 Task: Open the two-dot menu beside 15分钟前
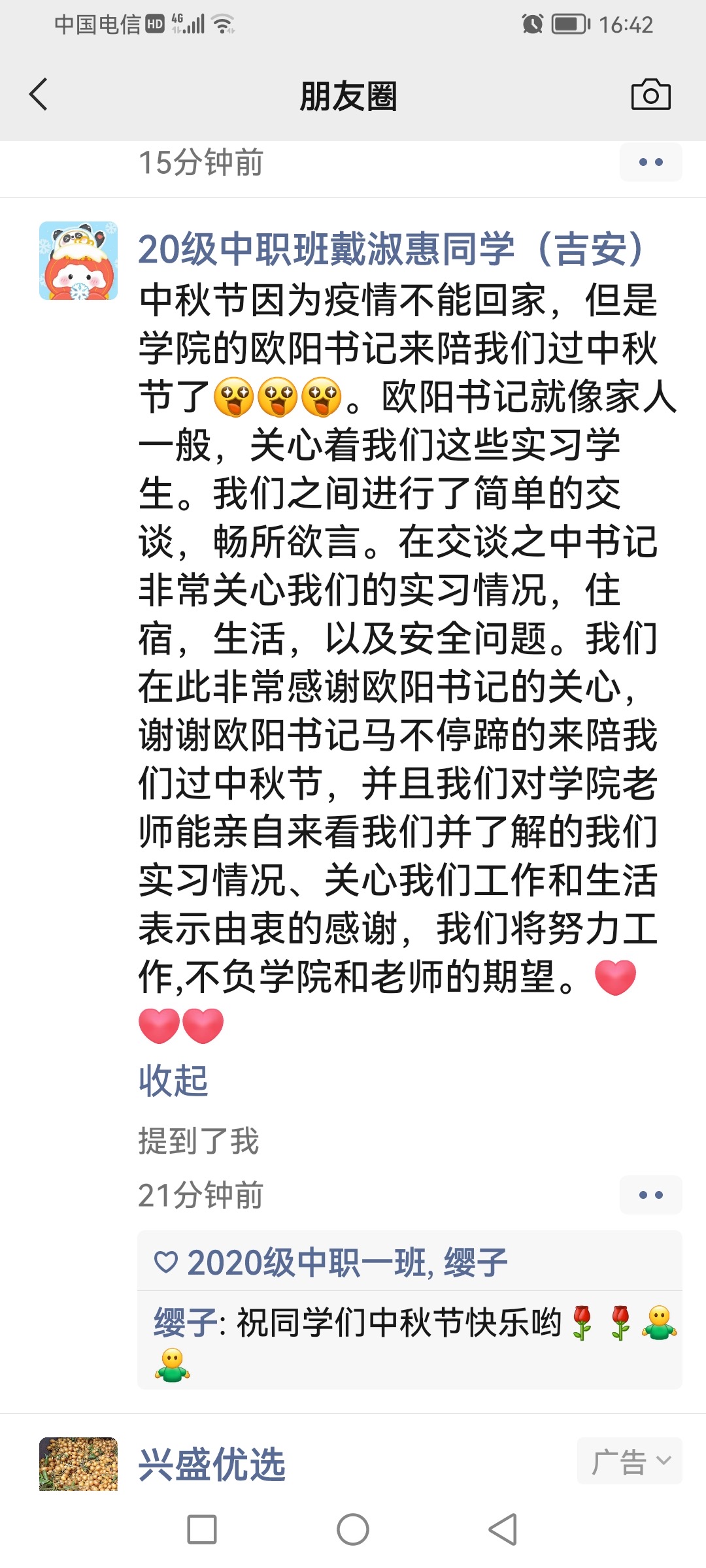(x=650, y=162)
